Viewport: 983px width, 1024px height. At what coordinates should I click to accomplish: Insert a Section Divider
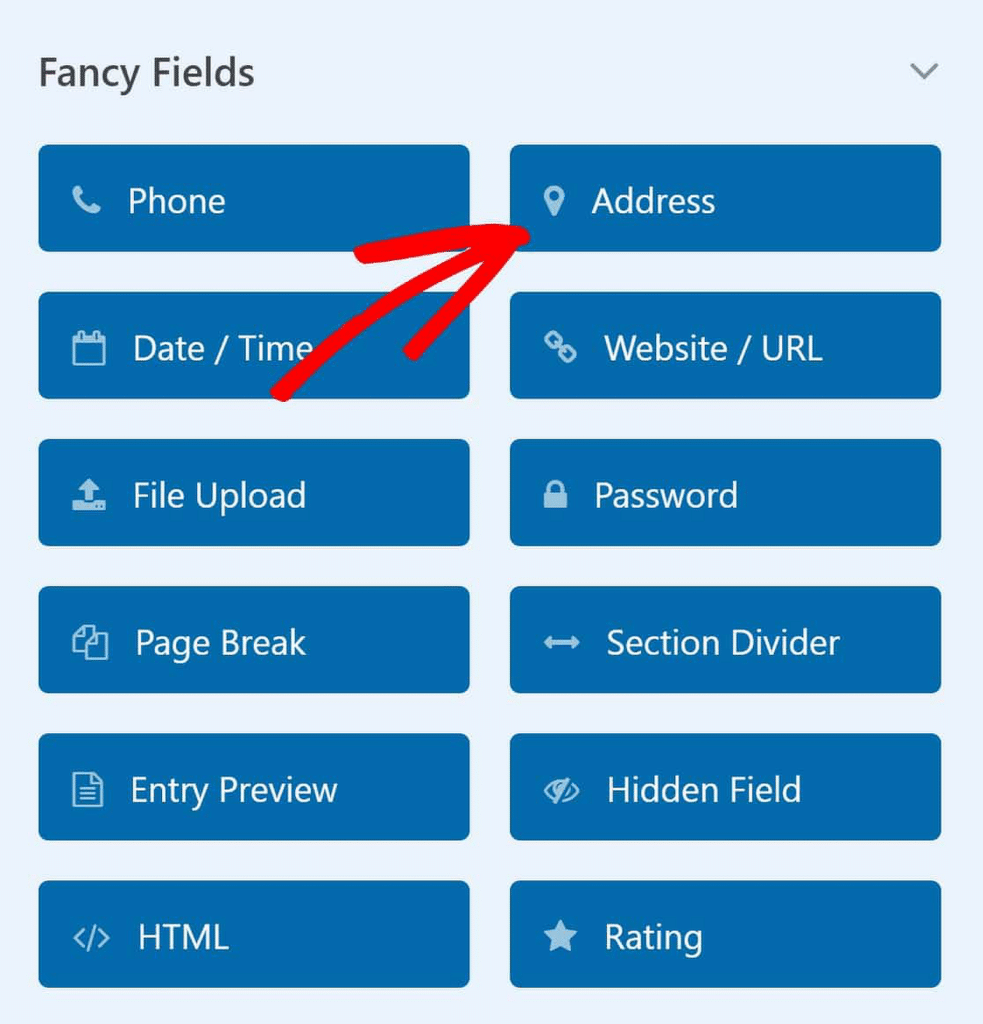point(725,640)
